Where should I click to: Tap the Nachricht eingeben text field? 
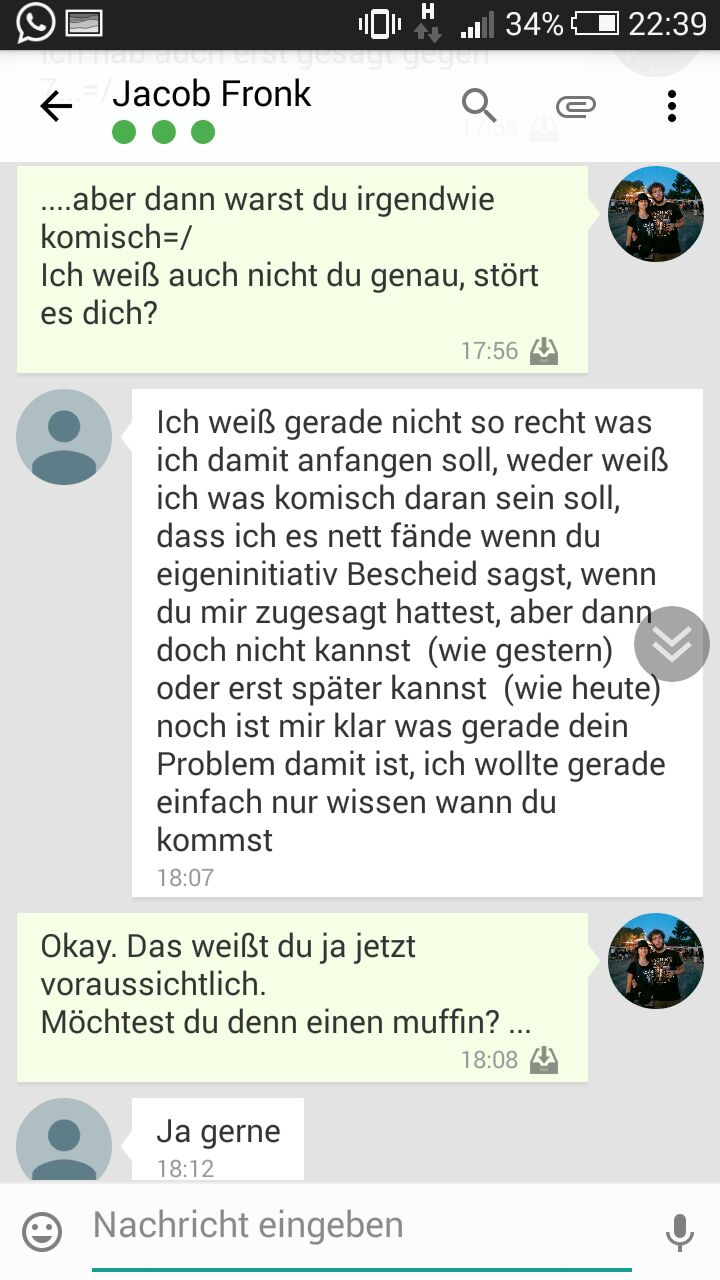tap(360, 1226)
